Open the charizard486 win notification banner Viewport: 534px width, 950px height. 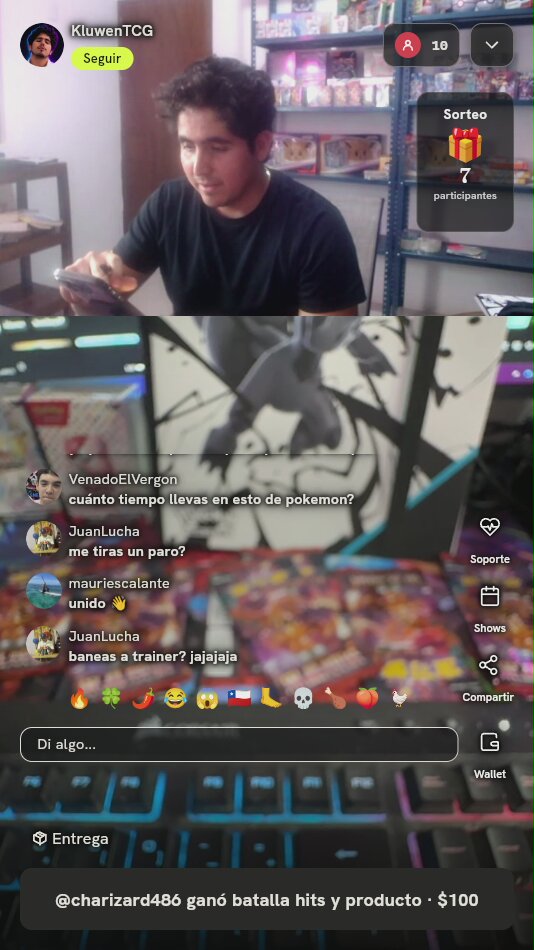pyautogui.click(x=267, y=900)
